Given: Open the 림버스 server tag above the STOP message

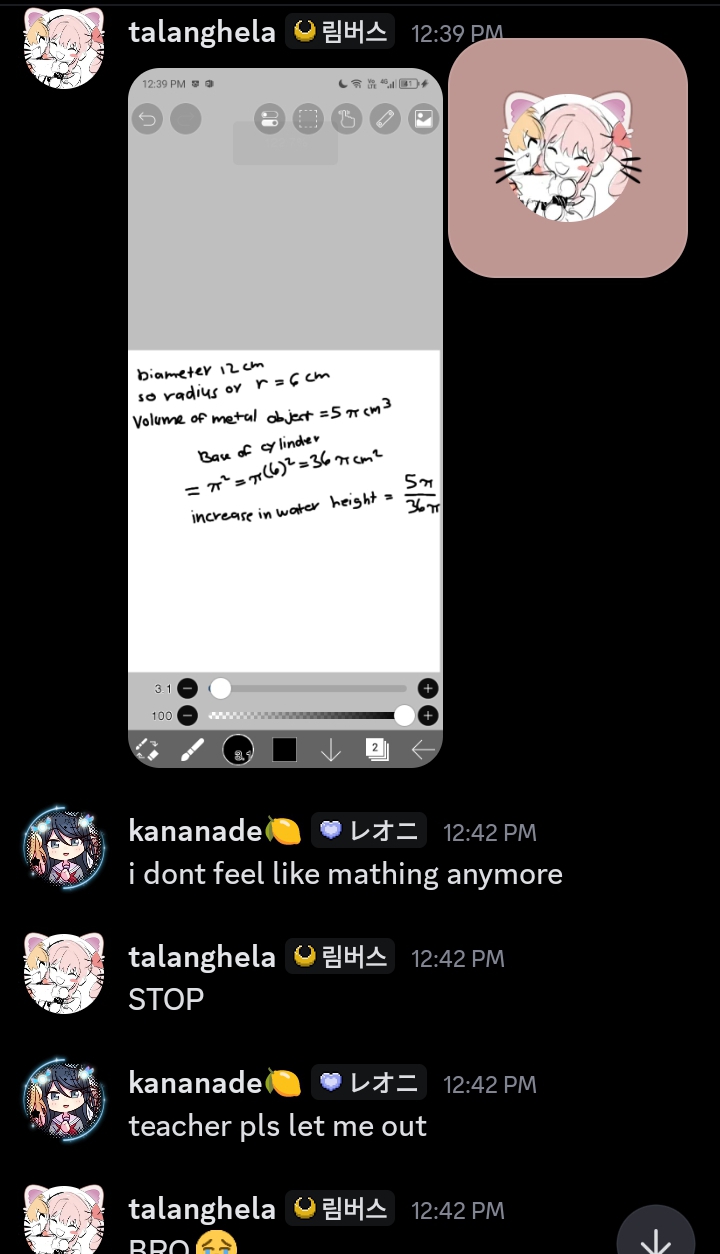Looking at the screenshot, I should (x=340, y=957).
